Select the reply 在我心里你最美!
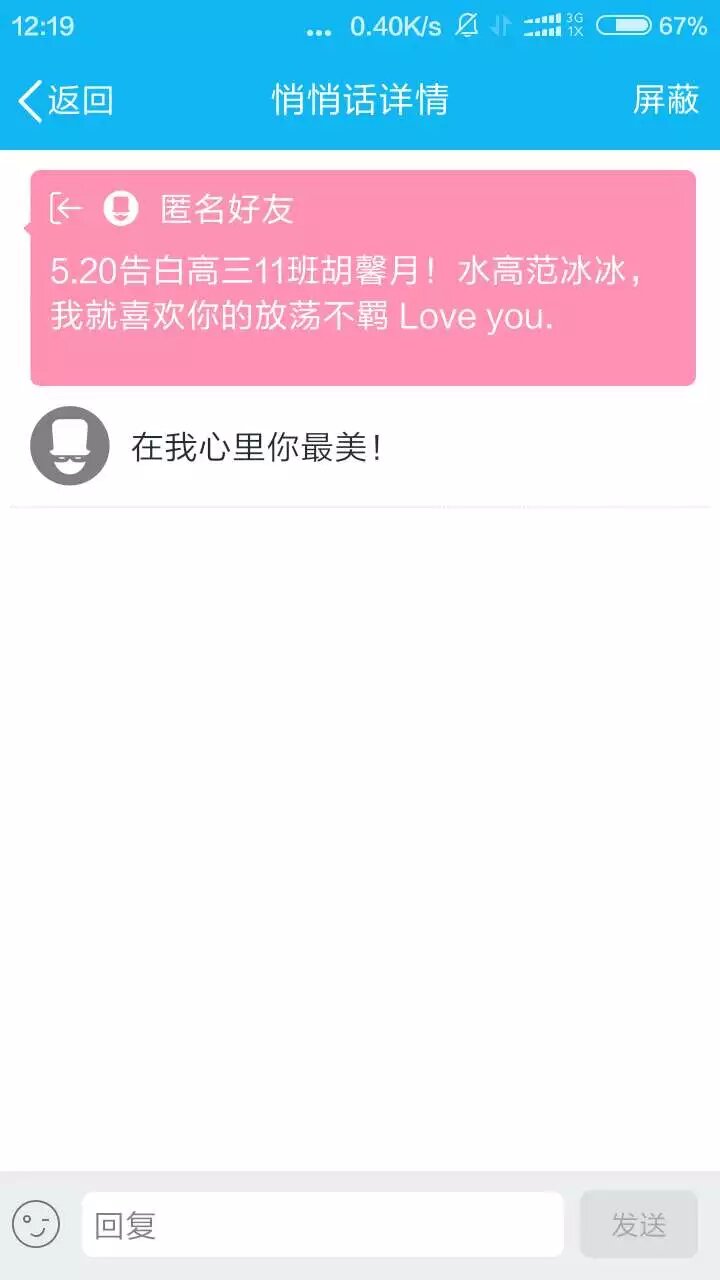The width and height of the screenshot is (720, 1280). coord(256,448)
